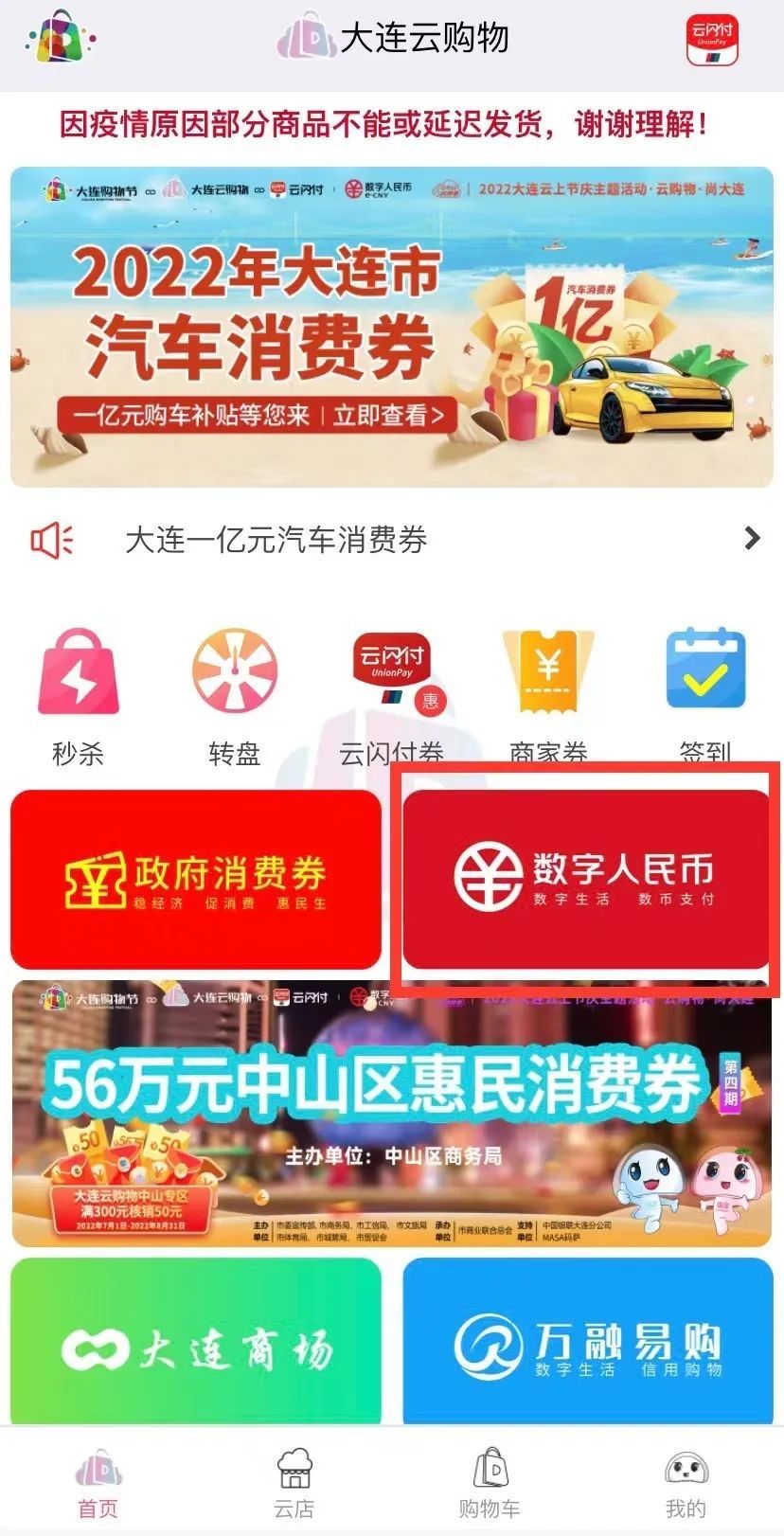Switch to the 首页 tab

tap(98, 1483)
